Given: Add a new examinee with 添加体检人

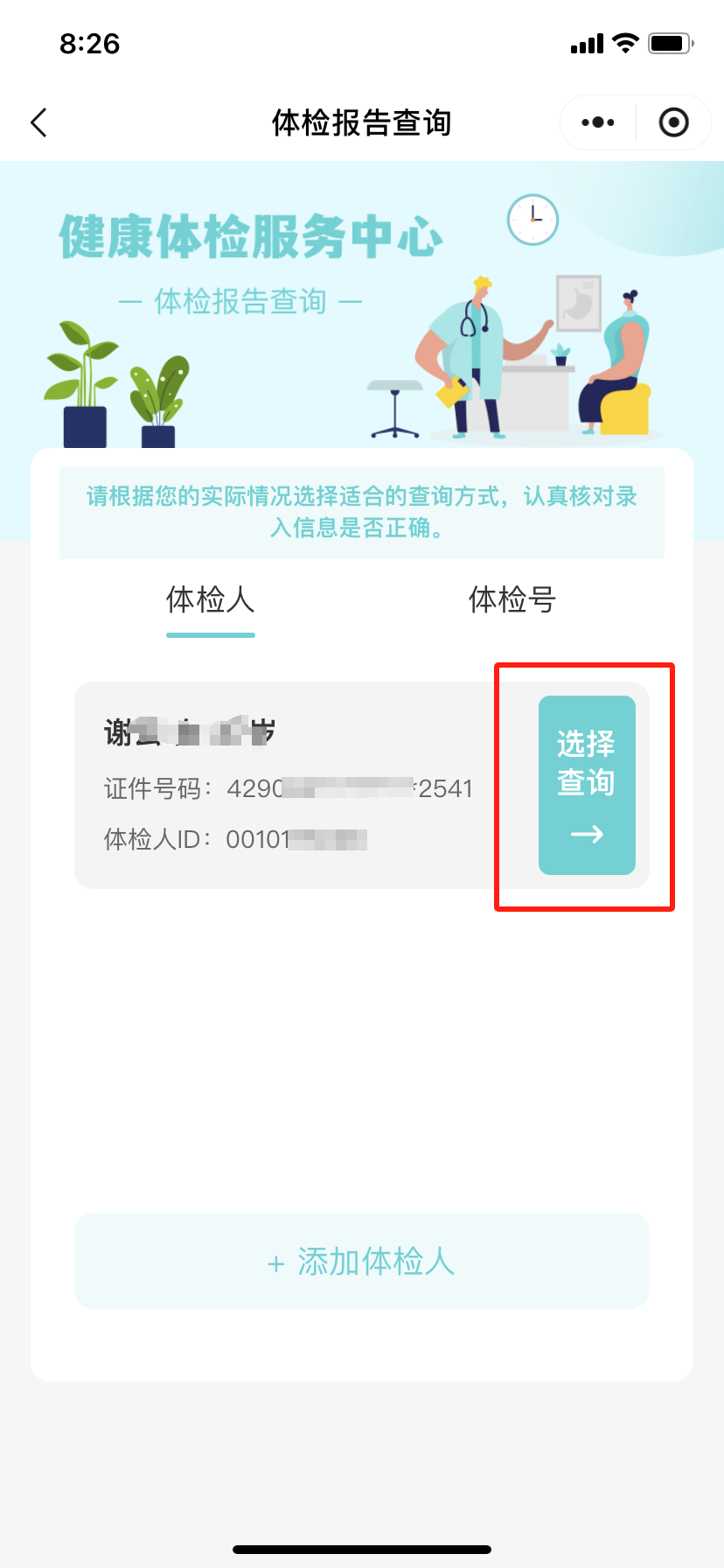Looking at the screenshot, I should 362,1261.
